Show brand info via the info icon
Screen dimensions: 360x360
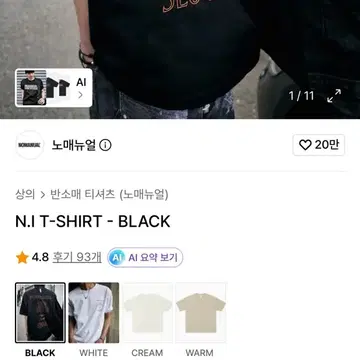[105, 145]
